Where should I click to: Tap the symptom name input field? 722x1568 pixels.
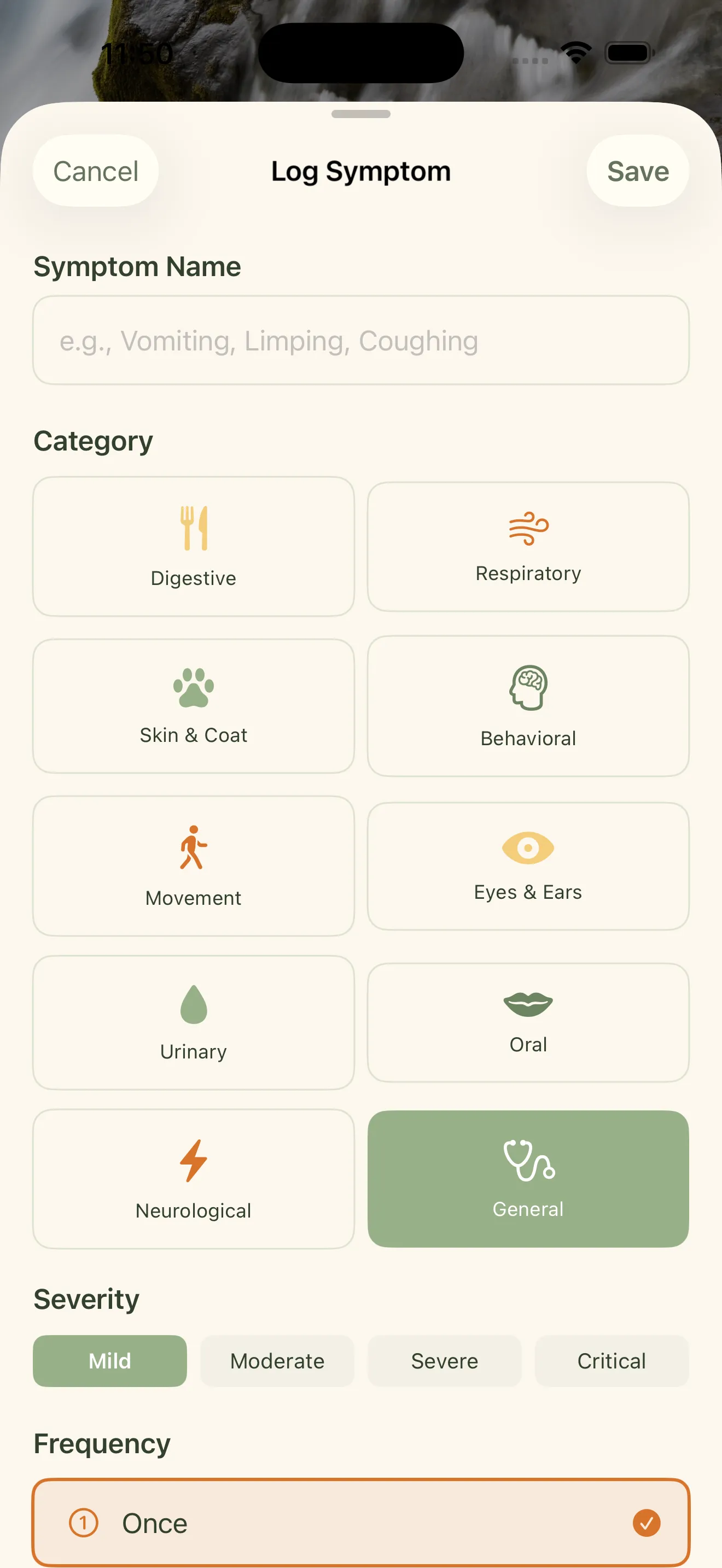click(361, 340)
